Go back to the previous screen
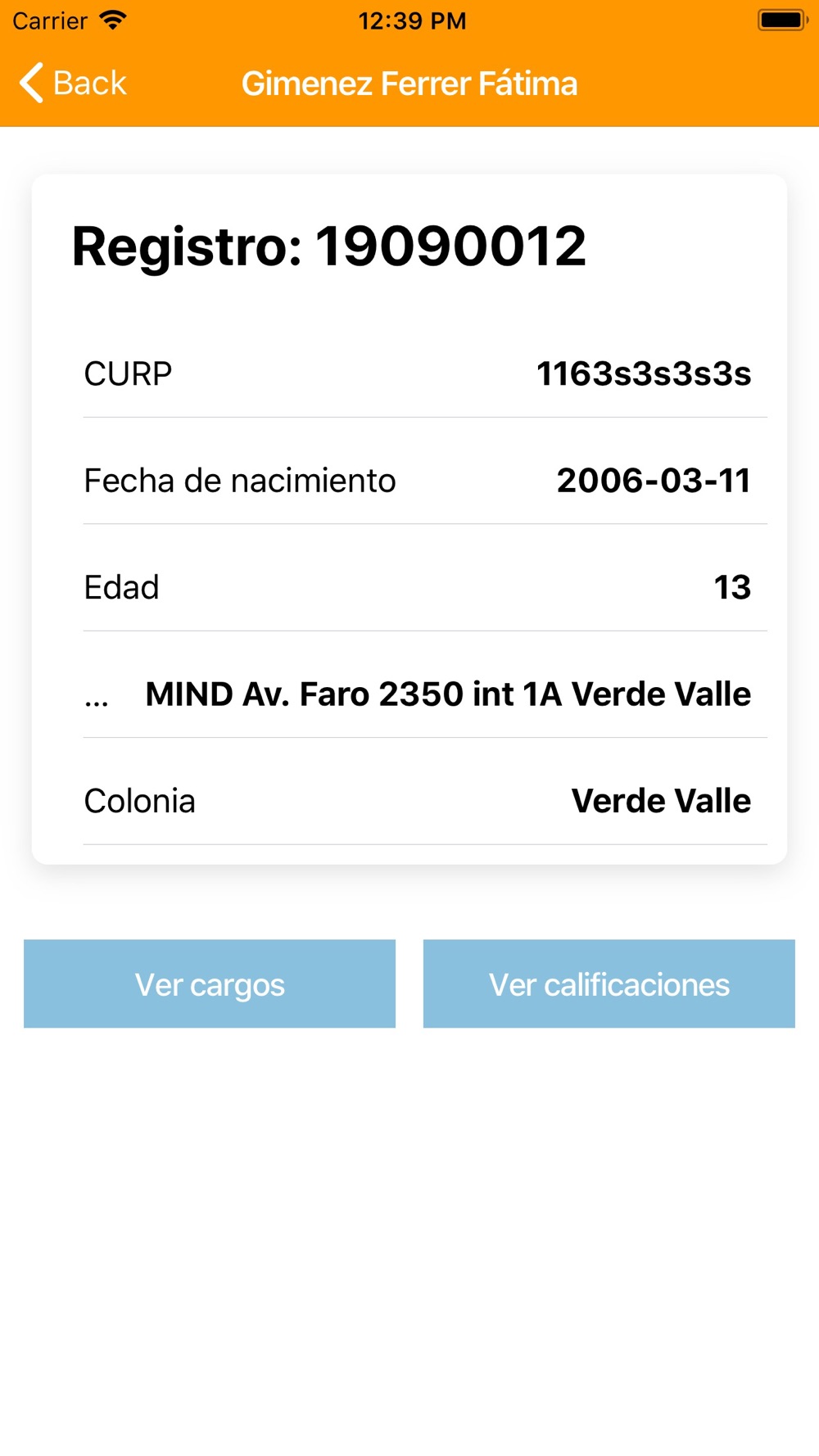 [73, 84]
